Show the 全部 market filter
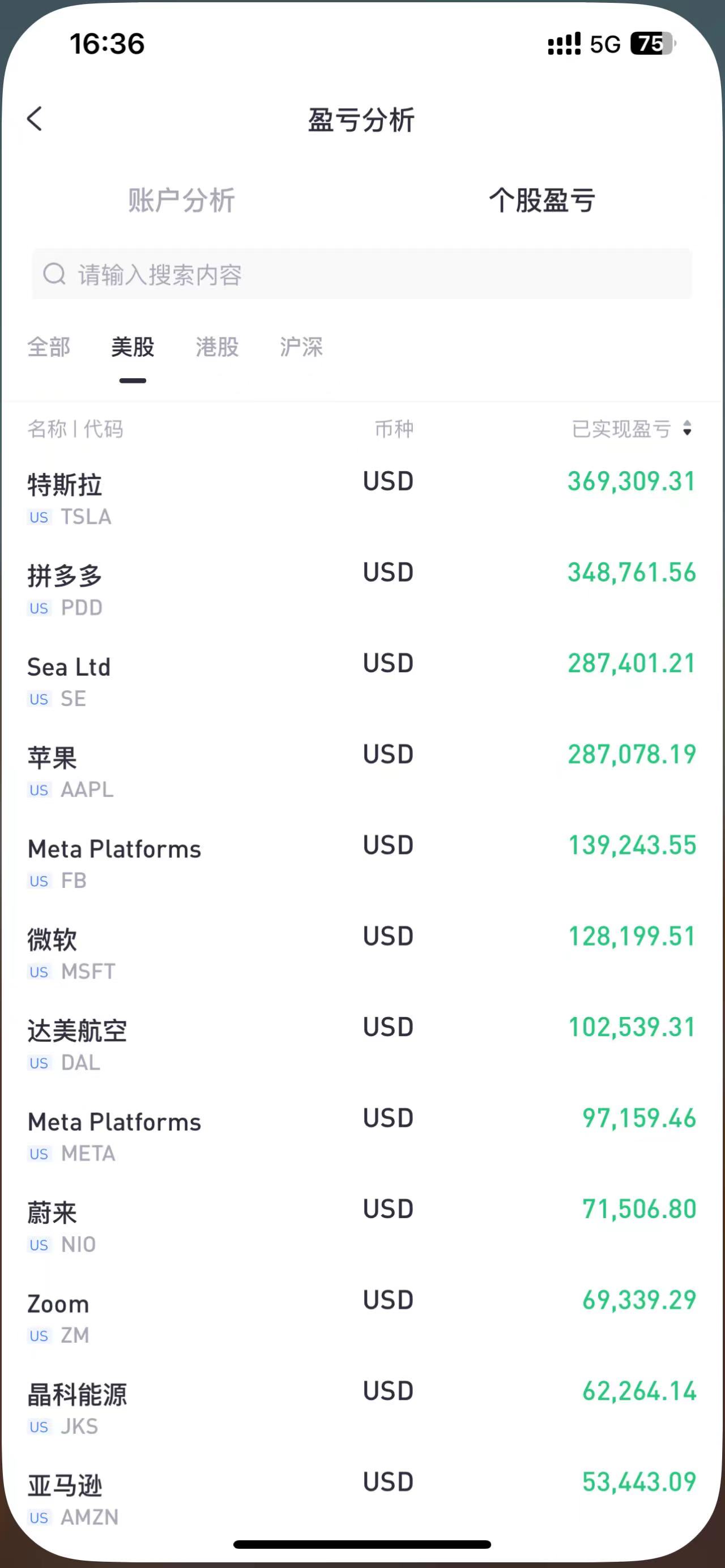The height and width of the screenshot is (1568, 725). [x=49, y=347]
